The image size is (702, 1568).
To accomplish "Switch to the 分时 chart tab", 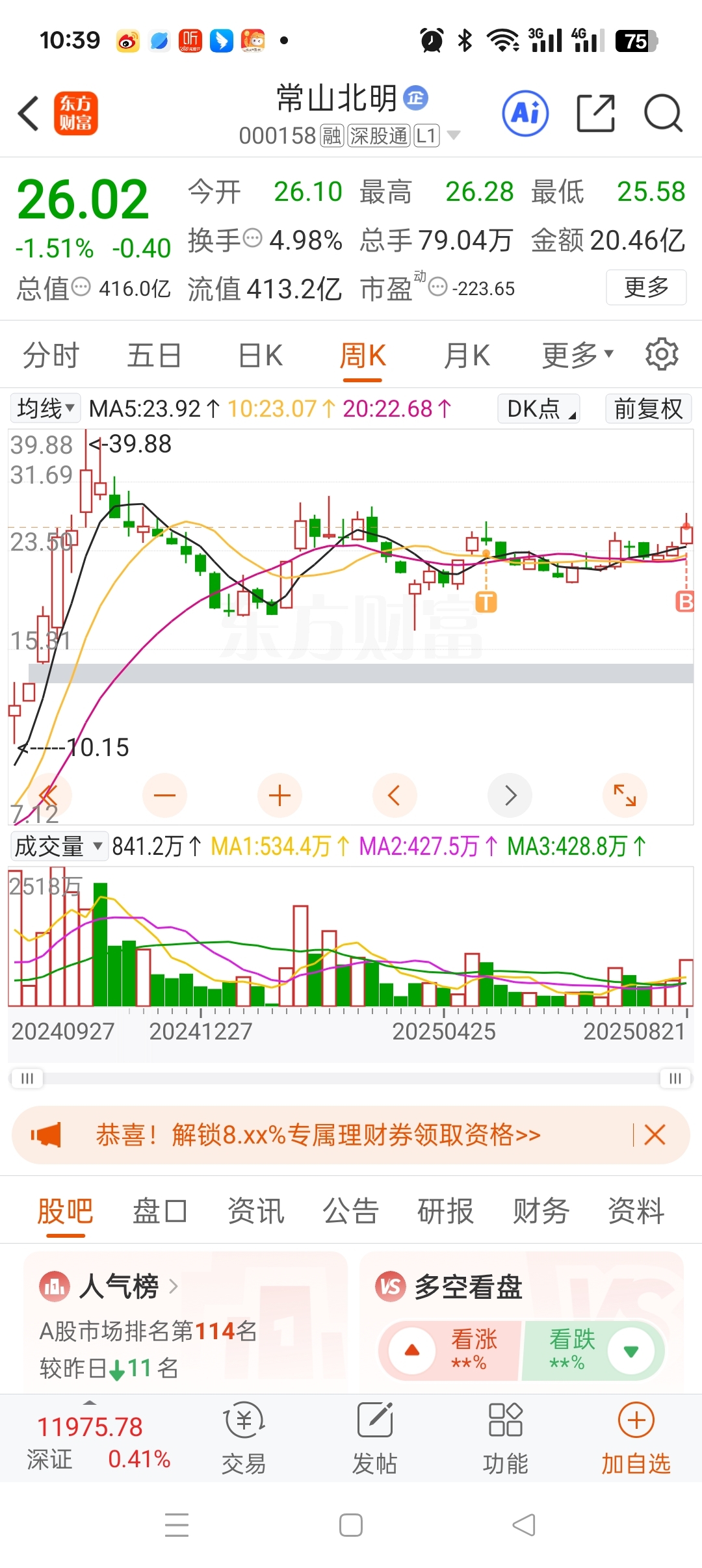I will tap(51, 356).
